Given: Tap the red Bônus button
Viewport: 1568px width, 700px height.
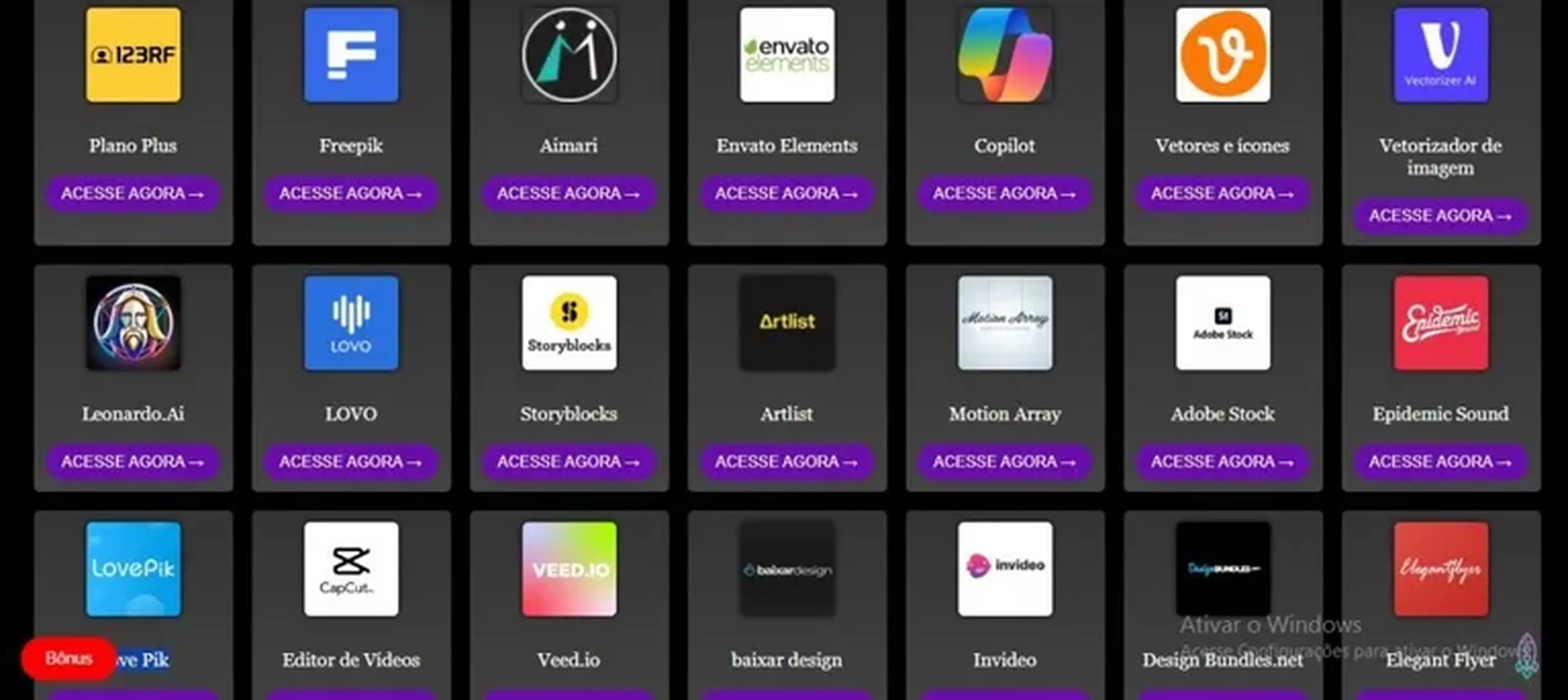Looking at the screenshot, I should 68,659.
